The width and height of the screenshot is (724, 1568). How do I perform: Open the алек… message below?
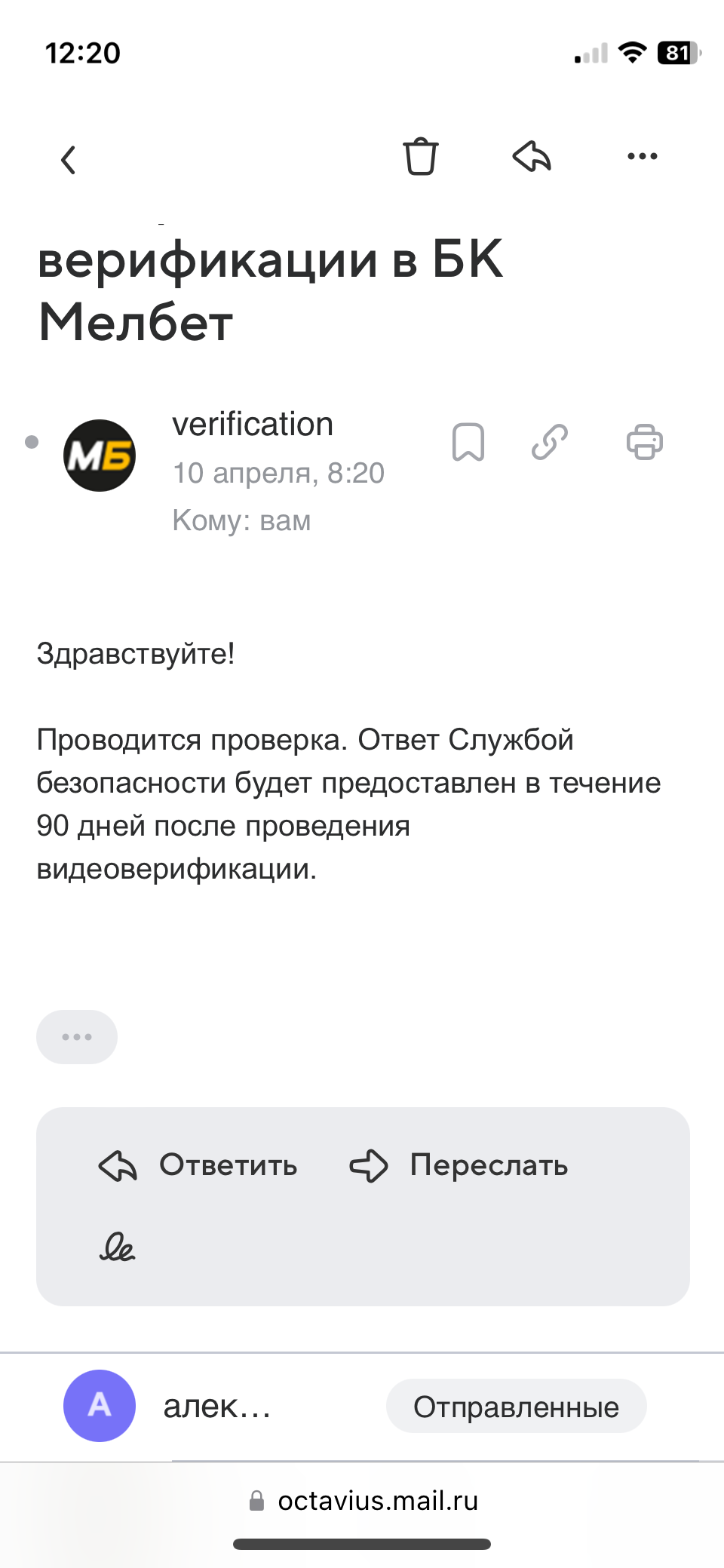(x=217, y=1407)
